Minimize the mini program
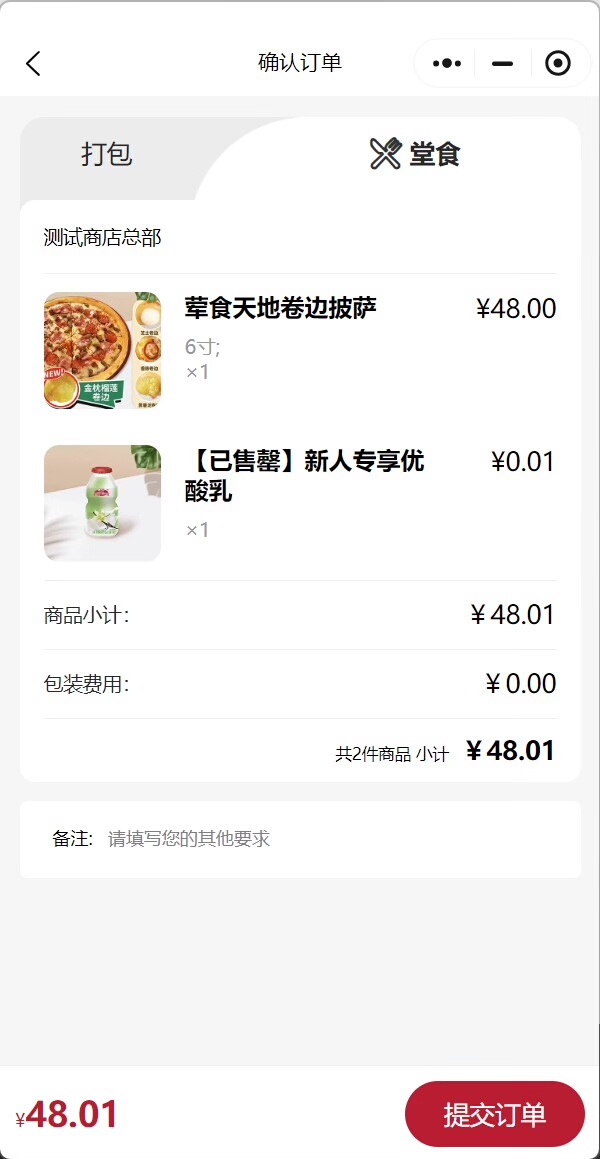600x1159 pixels. [x=502, y=64]
